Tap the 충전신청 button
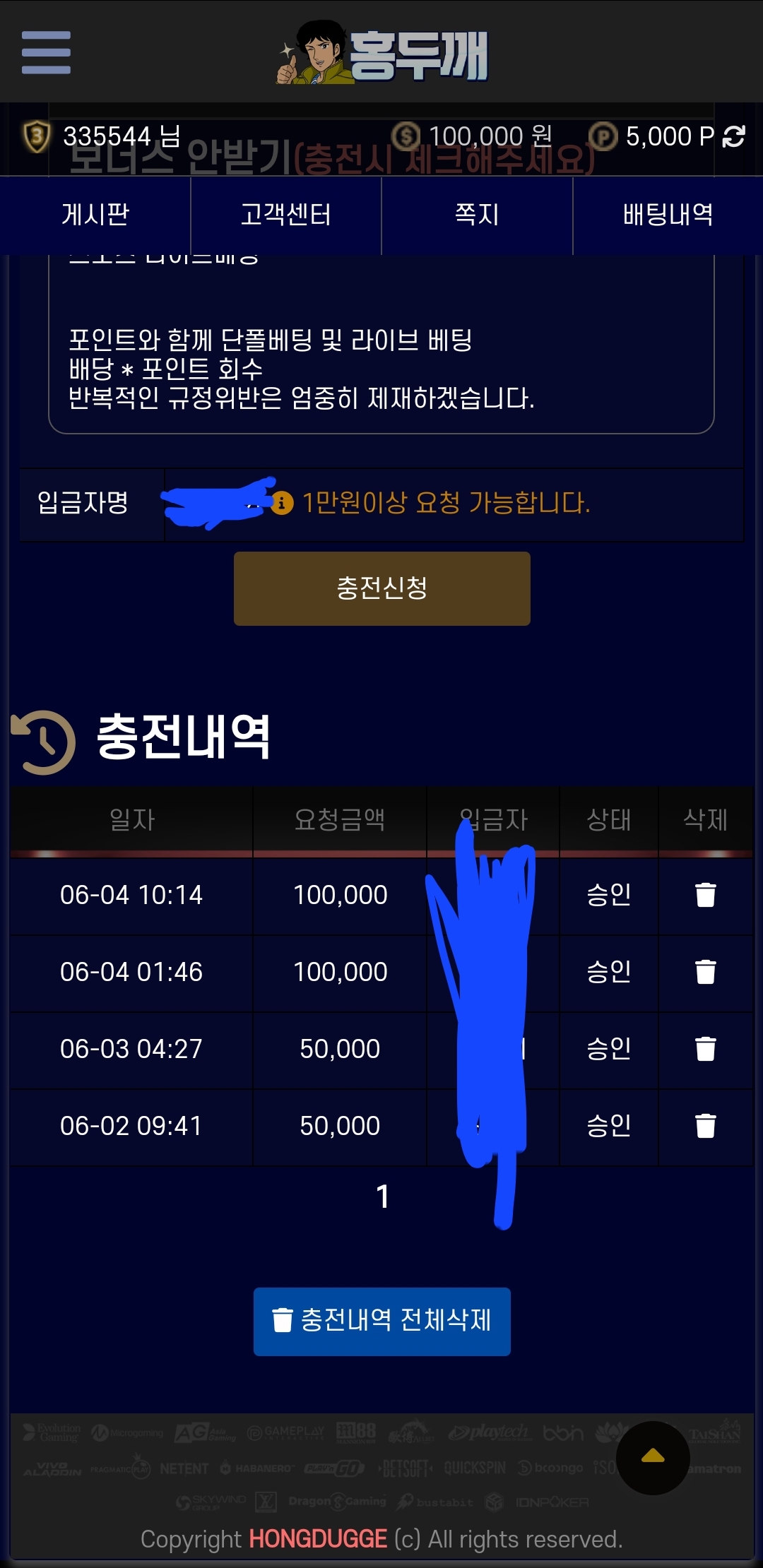This screenshot has width=763, height=1568. coord(381,588)
